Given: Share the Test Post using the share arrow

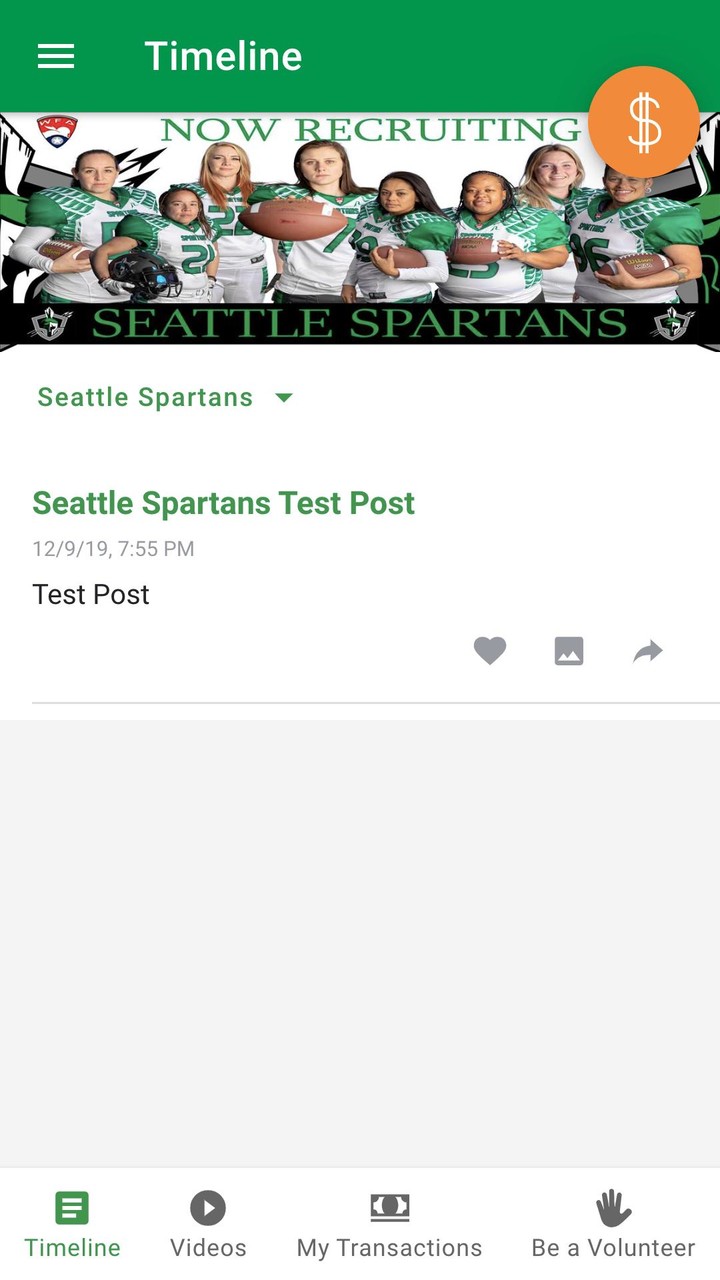Looking at the screenshot, I should (647, 650).
